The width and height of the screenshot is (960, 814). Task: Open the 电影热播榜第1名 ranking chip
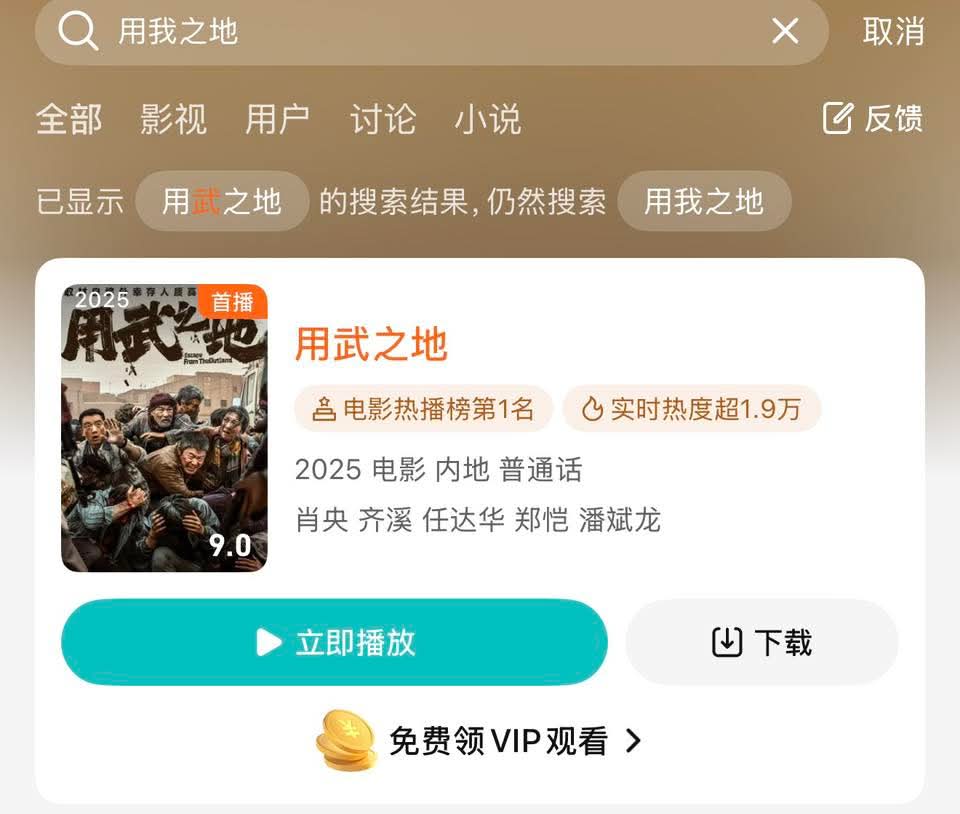423,409
